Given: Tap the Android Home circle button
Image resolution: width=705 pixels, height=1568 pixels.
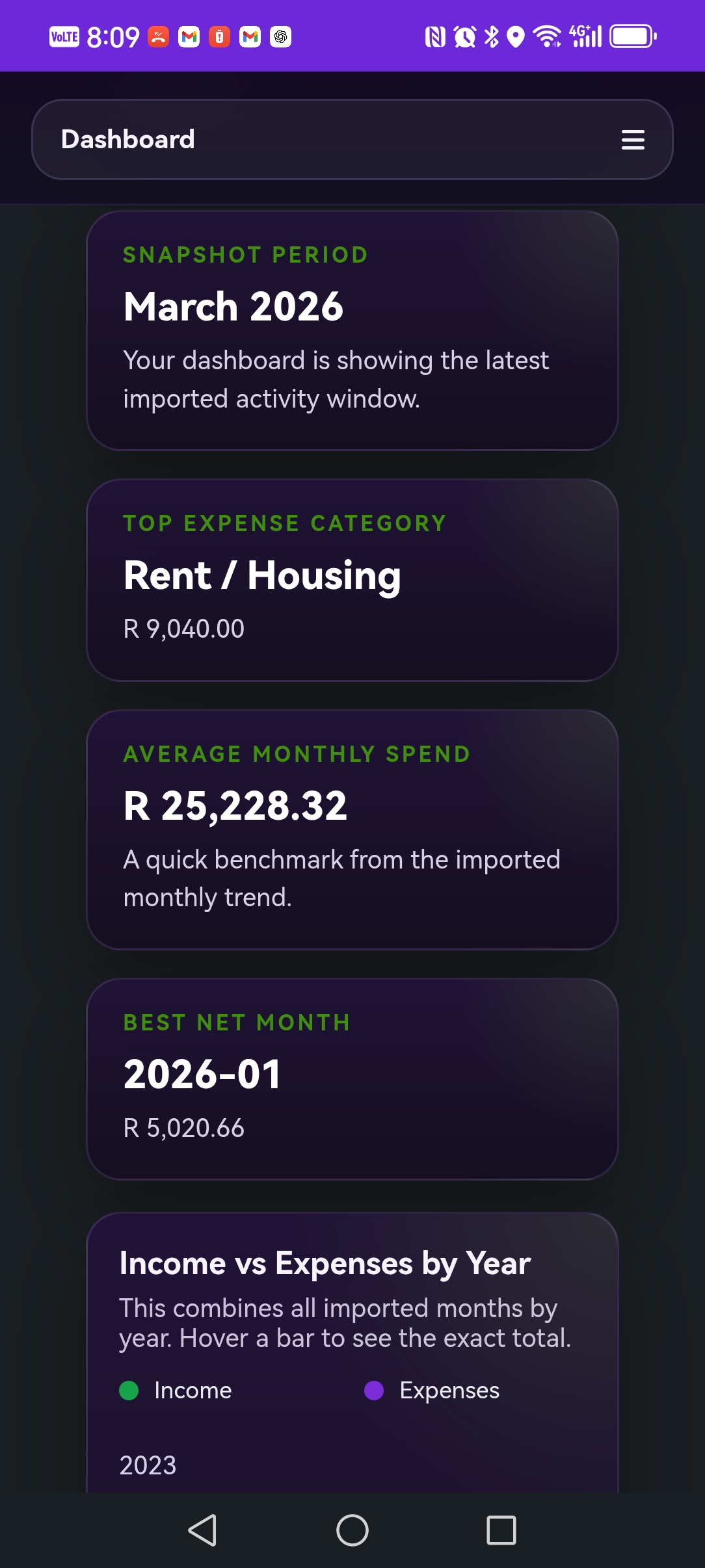Looking at the screenshot, I should point(352,1528).
